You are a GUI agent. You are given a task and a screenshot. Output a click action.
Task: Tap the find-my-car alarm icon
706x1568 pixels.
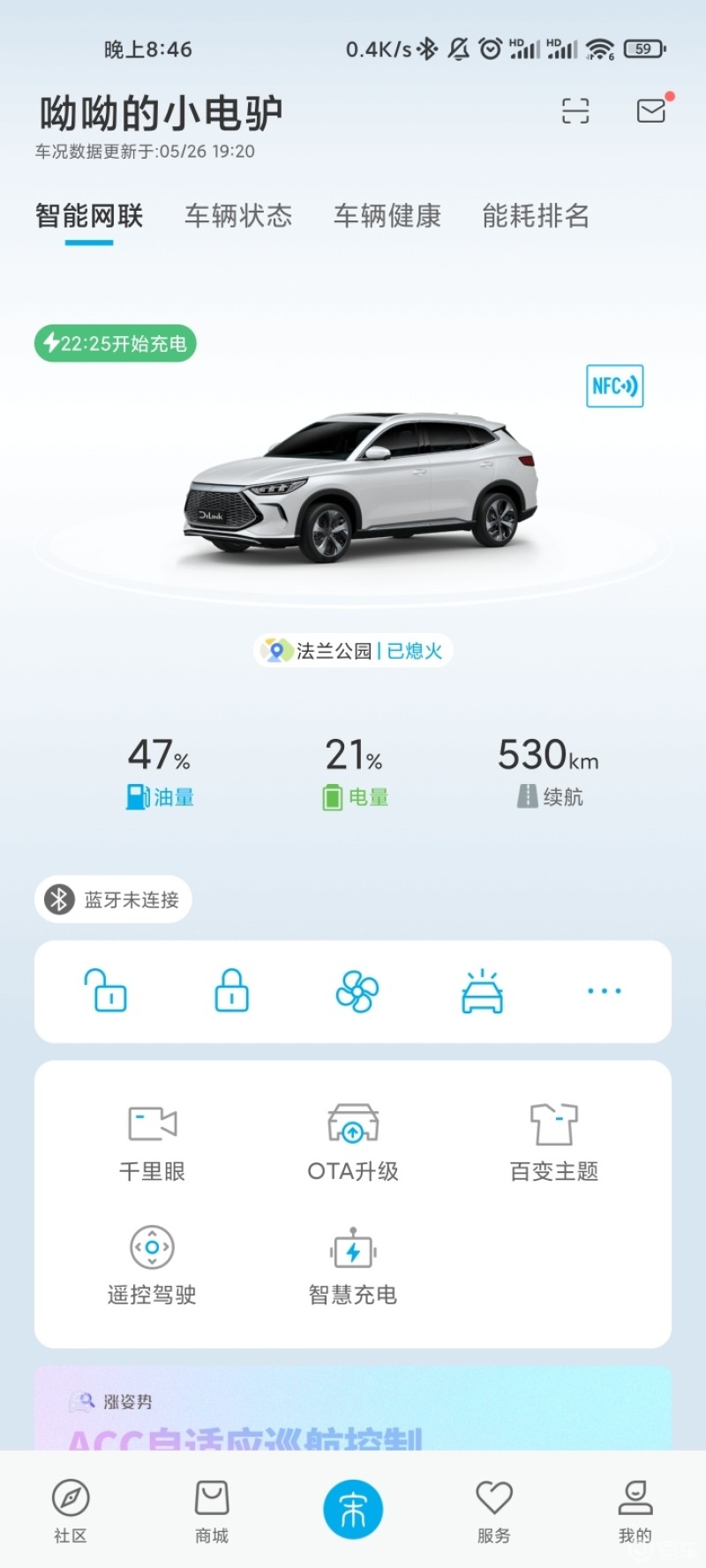[481, 990]
